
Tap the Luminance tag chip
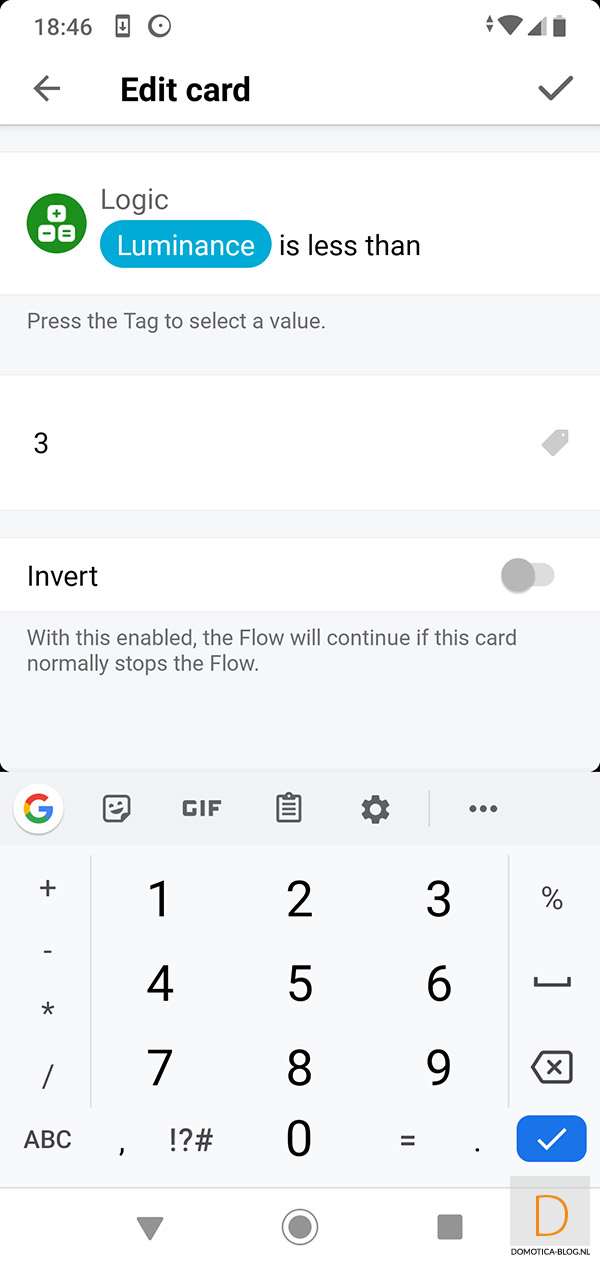tap(186, 245)
